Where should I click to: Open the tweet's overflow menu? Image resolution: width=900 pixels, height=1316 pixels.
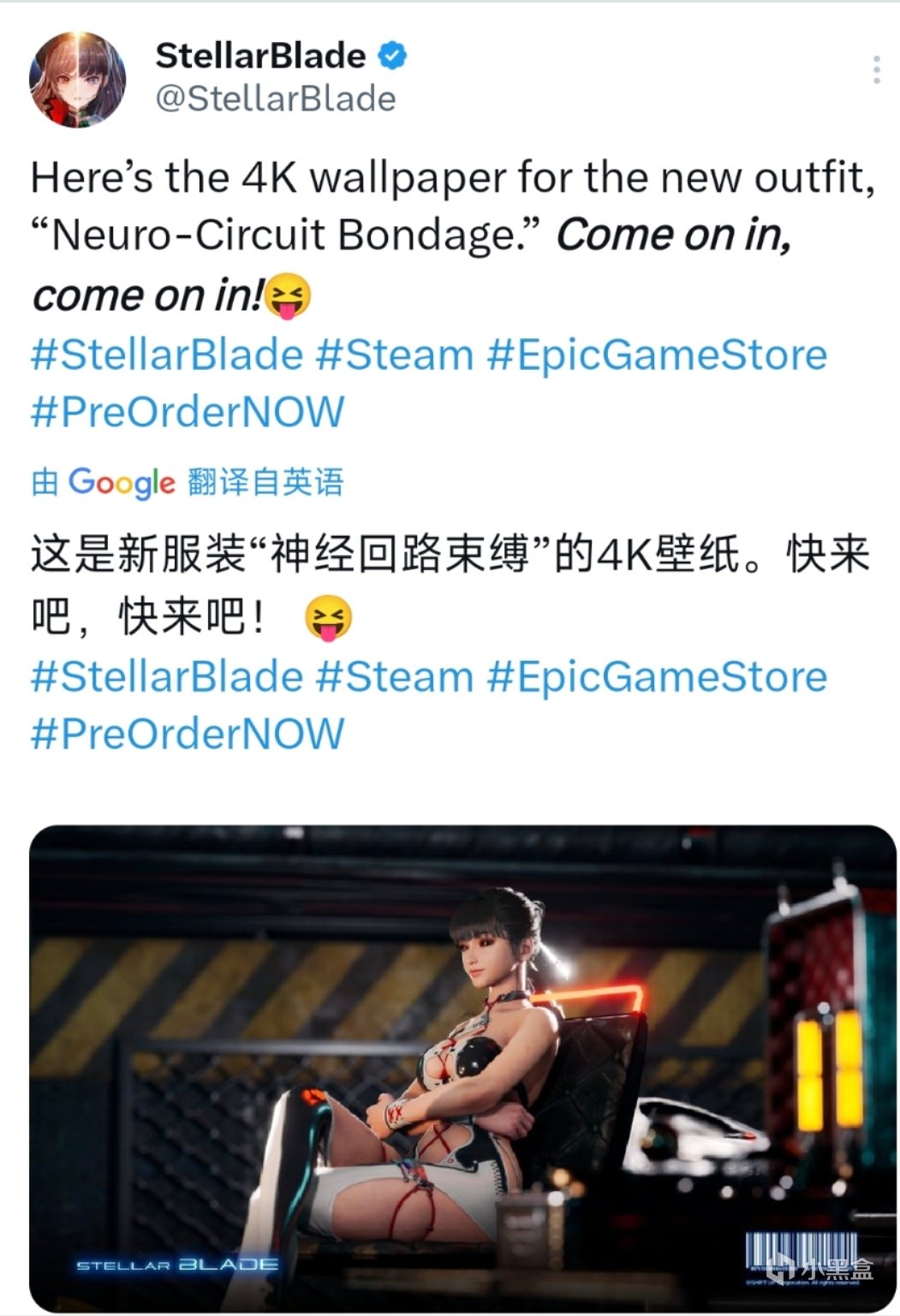click(876, 70)
